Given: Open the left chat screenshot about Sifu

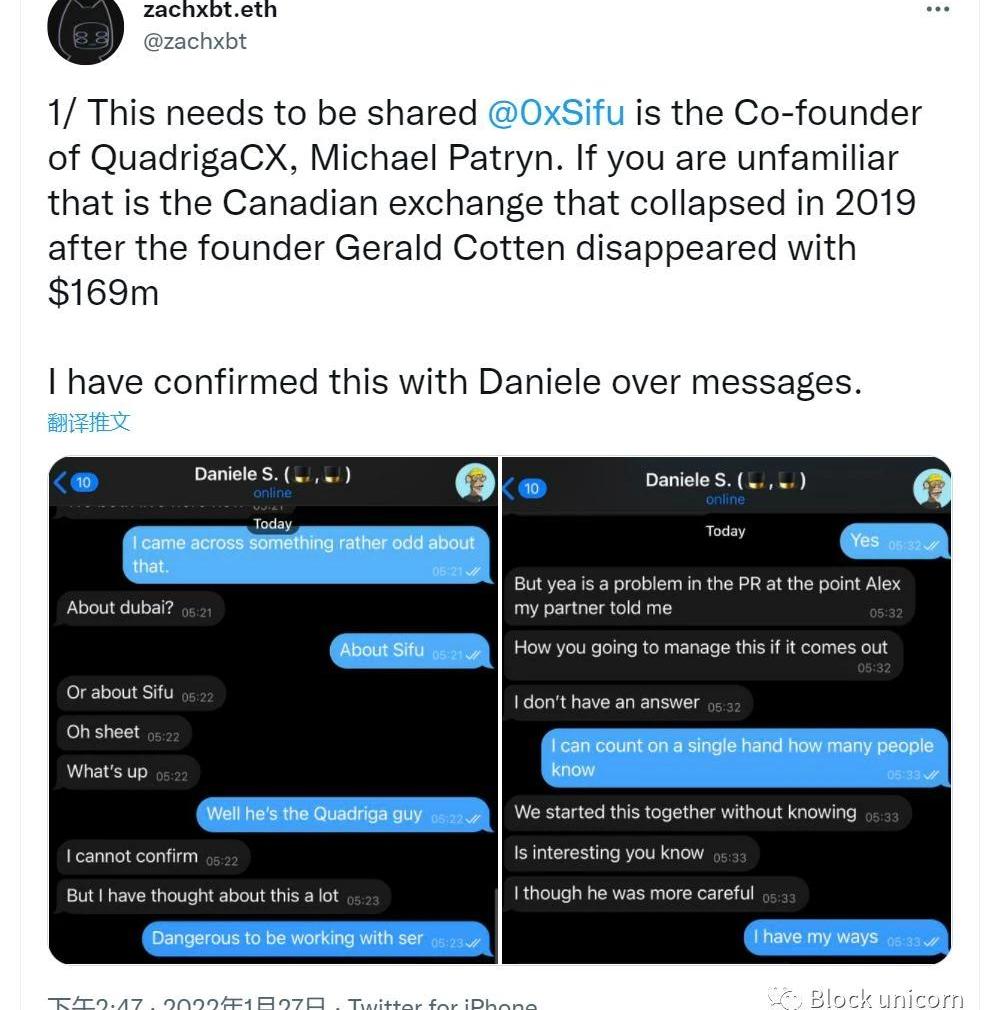Looking at the screenshot, I should coord(273,710).
